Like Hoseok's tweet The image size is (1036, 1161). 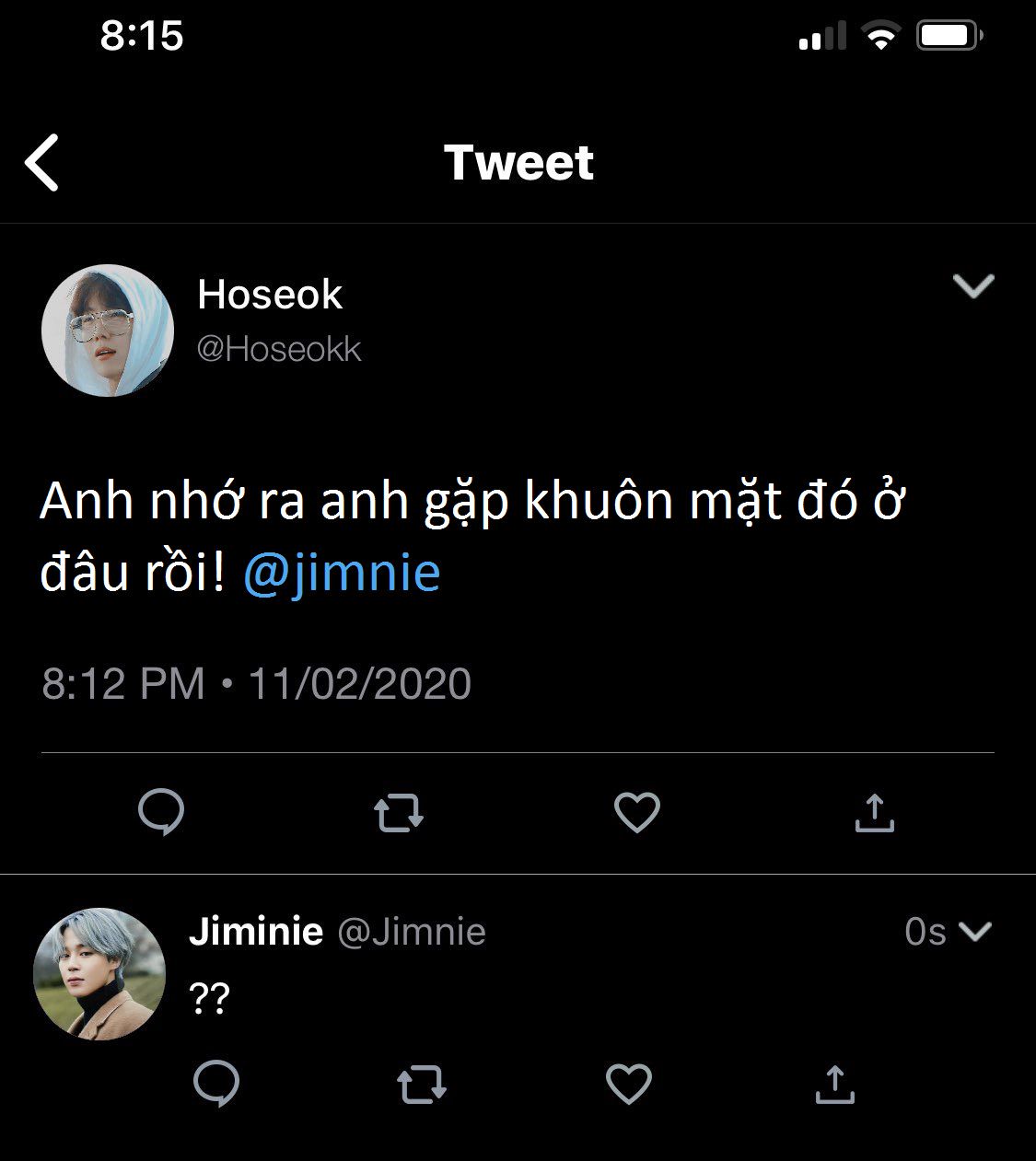[636, 813]
